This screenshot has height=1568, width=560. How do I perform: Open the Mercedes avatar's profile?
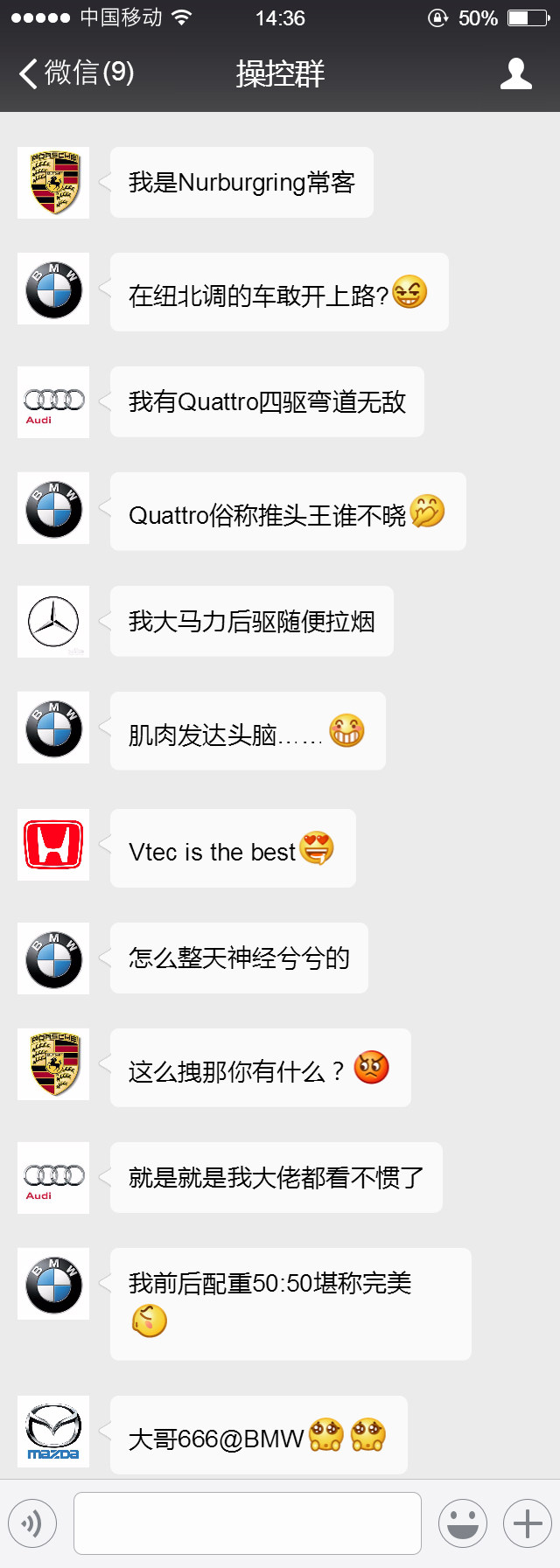click(x=53, y=622)
